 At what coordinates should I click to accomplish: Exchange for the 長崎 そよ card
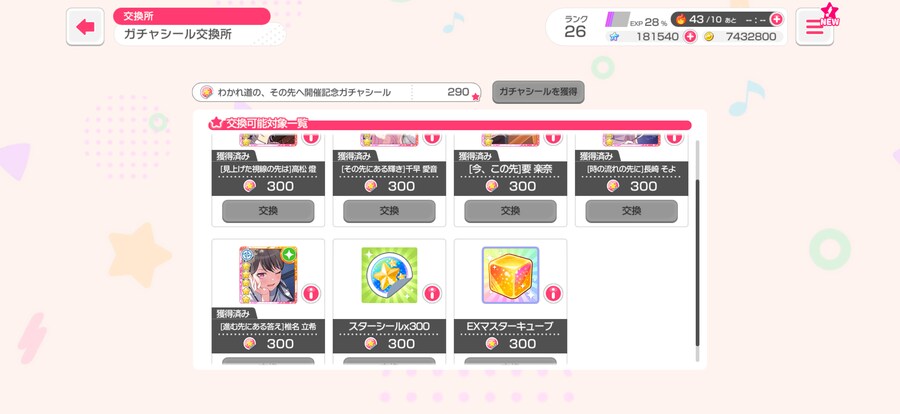coord(631,211)
